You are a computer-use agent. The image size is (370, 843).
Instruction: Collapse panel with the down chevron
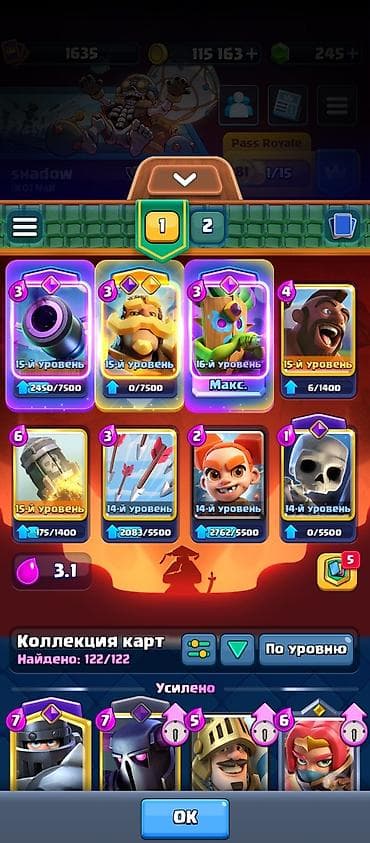click(185, 179)
